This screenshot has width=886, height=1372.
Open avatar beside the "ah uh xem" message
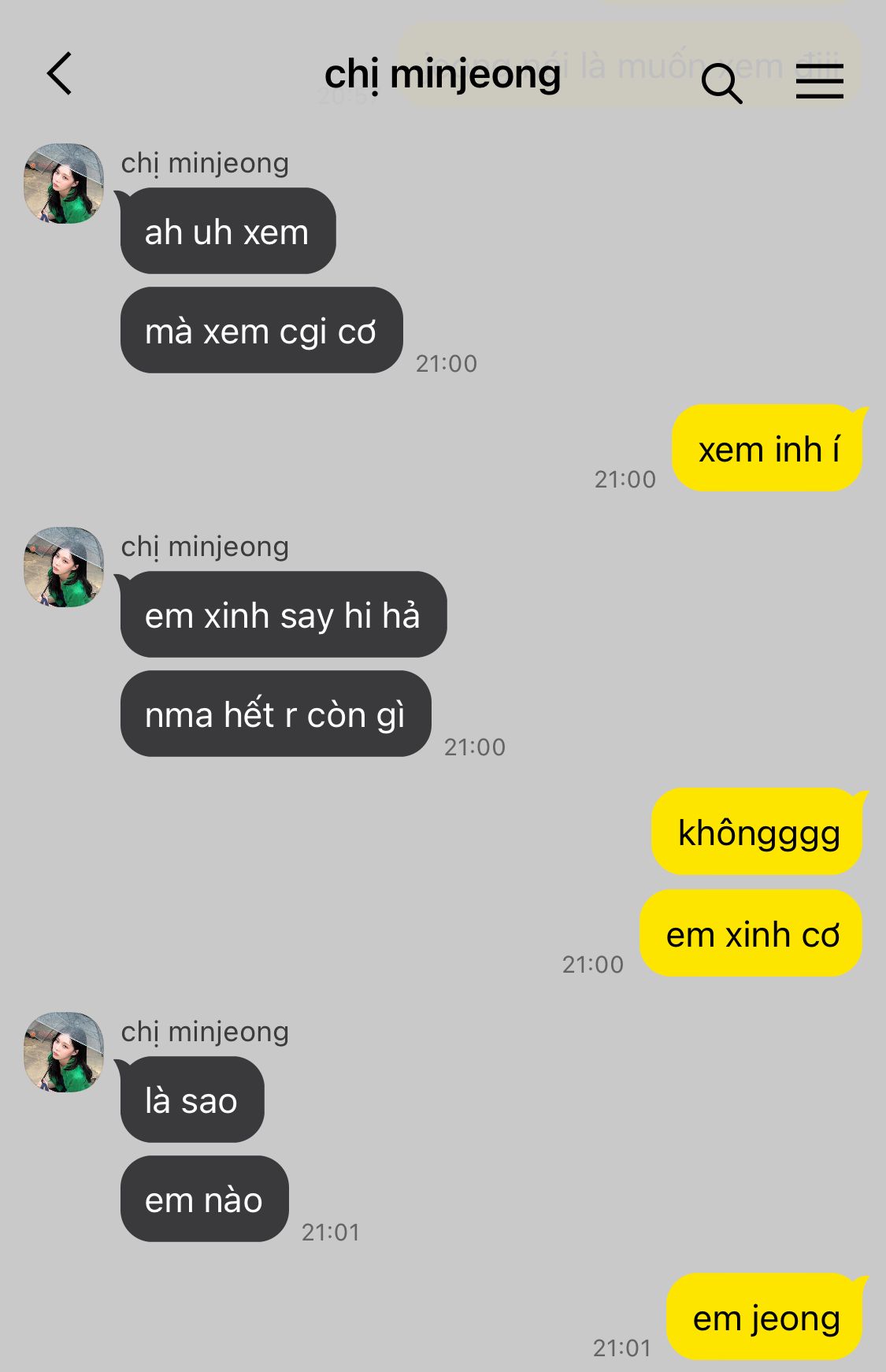[64, 184]
